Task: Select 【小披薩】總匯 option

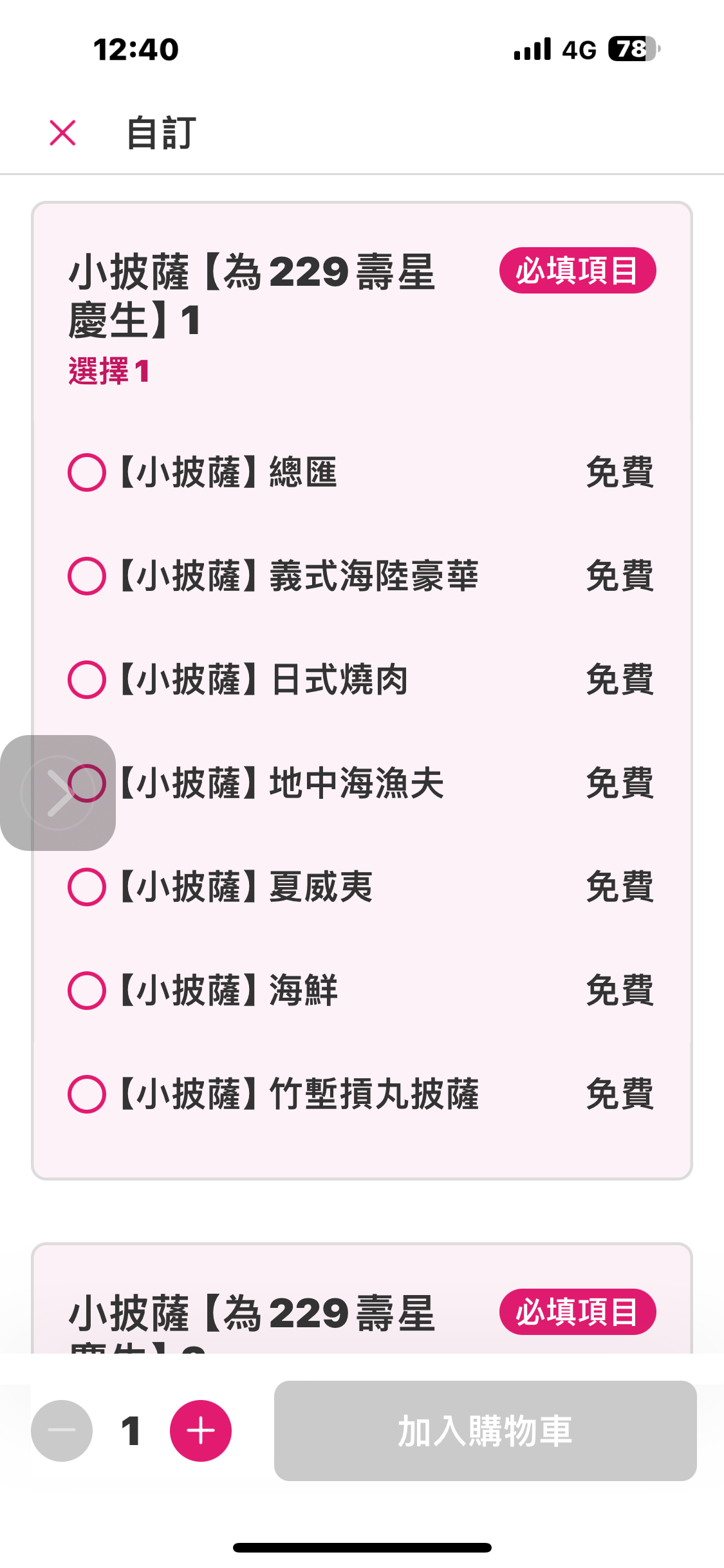Action: 361,472
